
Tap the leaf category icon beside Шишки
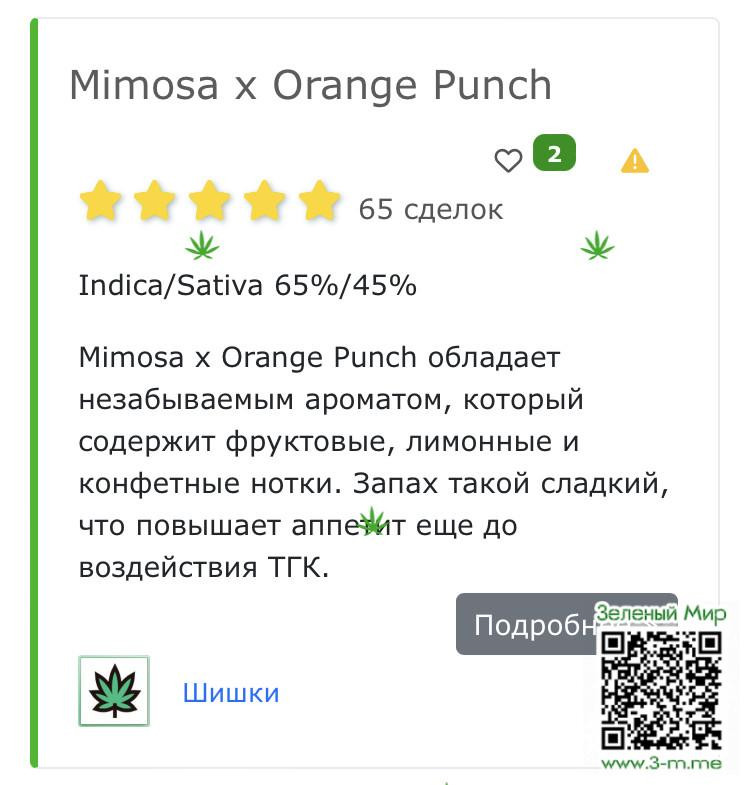click(x=114, y=691)
